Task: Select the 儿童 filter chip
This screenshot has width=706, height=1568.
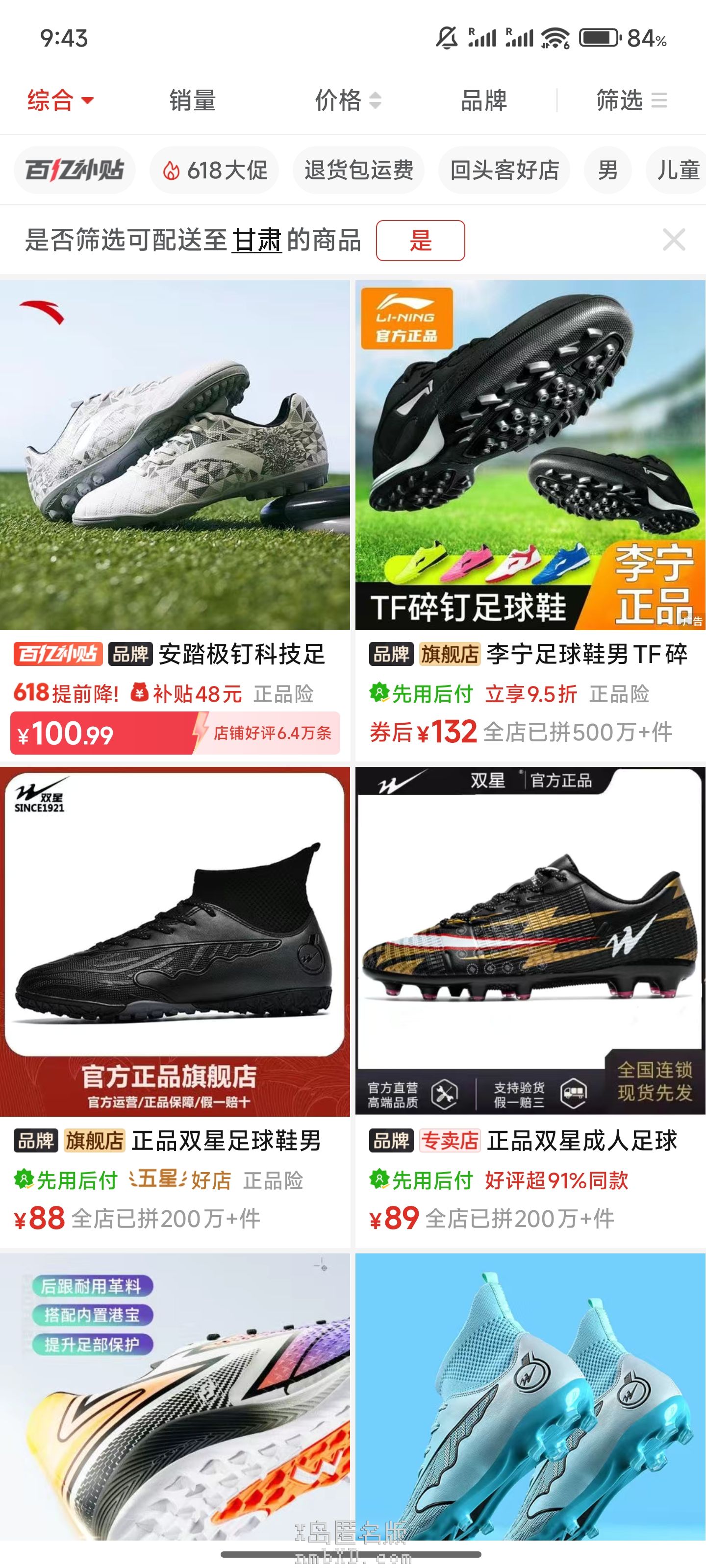Action: click(678, 170)
